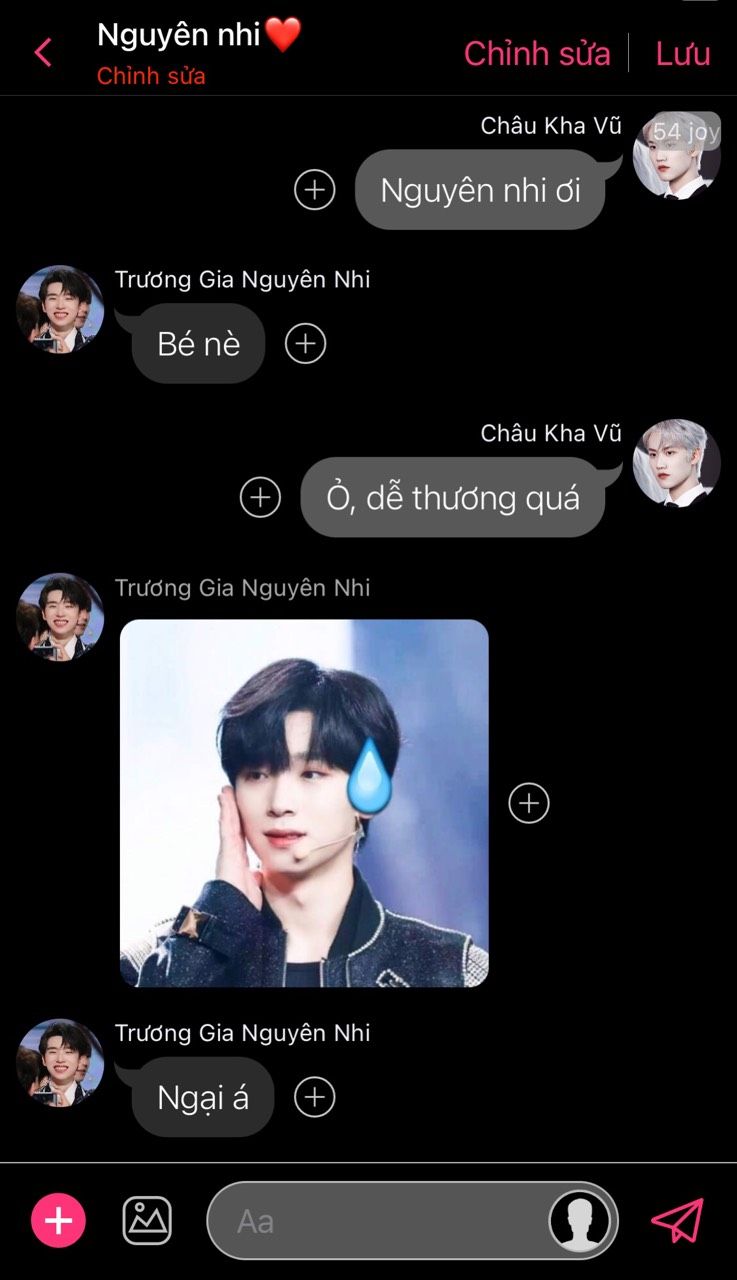This screenshot has width=737, height=1280.
Task: Tap Chỉnh sửa in the top bar
Action: (537, 53)
